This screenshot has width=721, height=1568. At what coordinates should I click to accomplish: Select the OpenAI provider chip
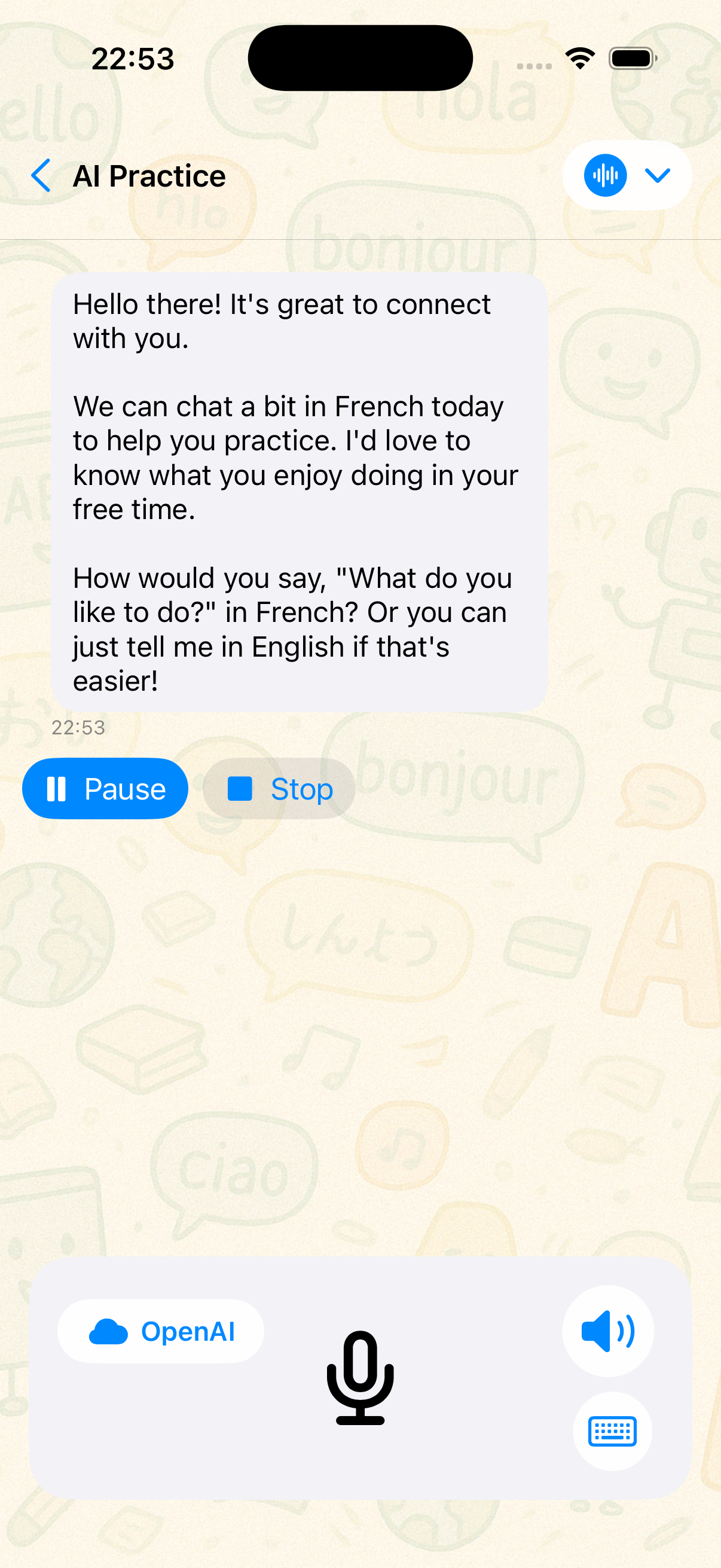[161, 1331]
